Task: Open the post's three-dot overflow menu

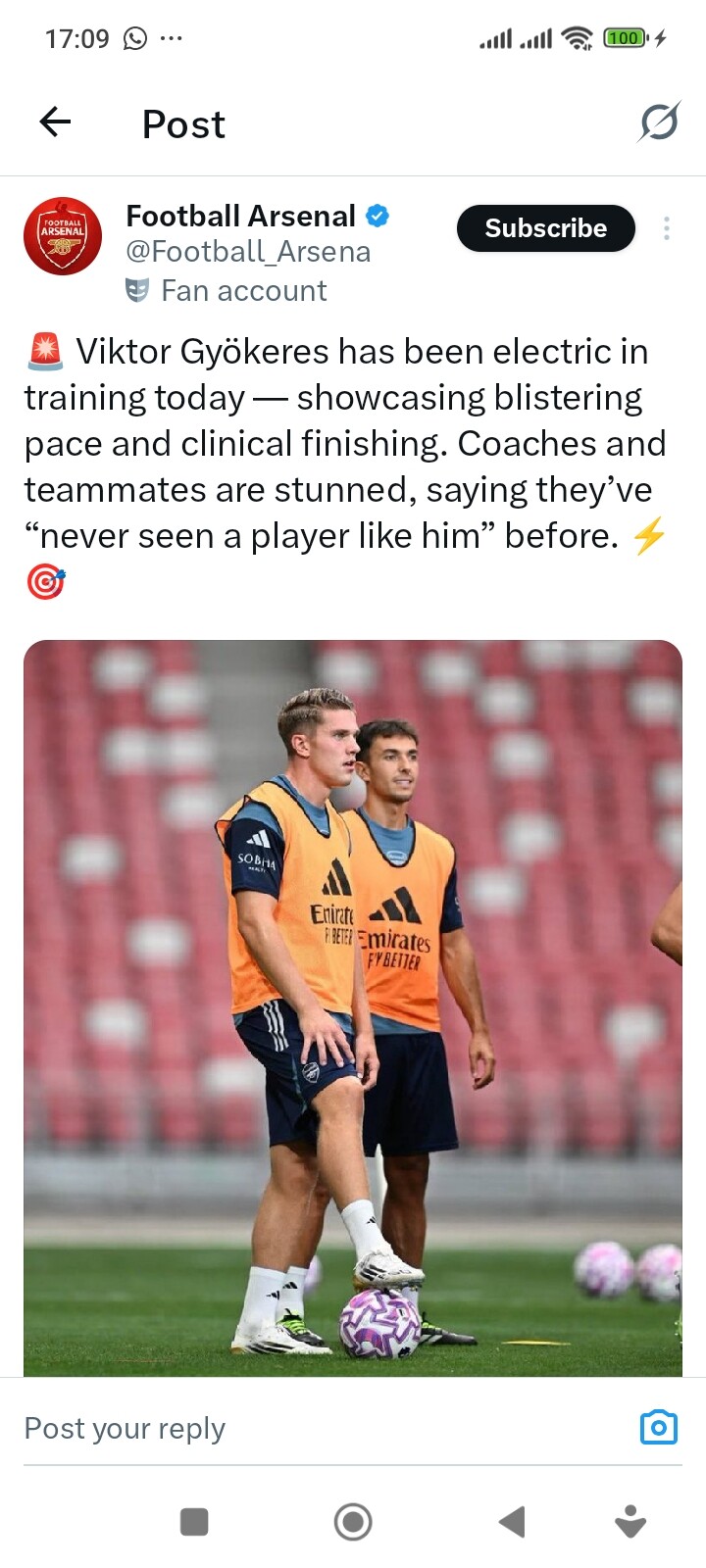Action: click(667, 228)
